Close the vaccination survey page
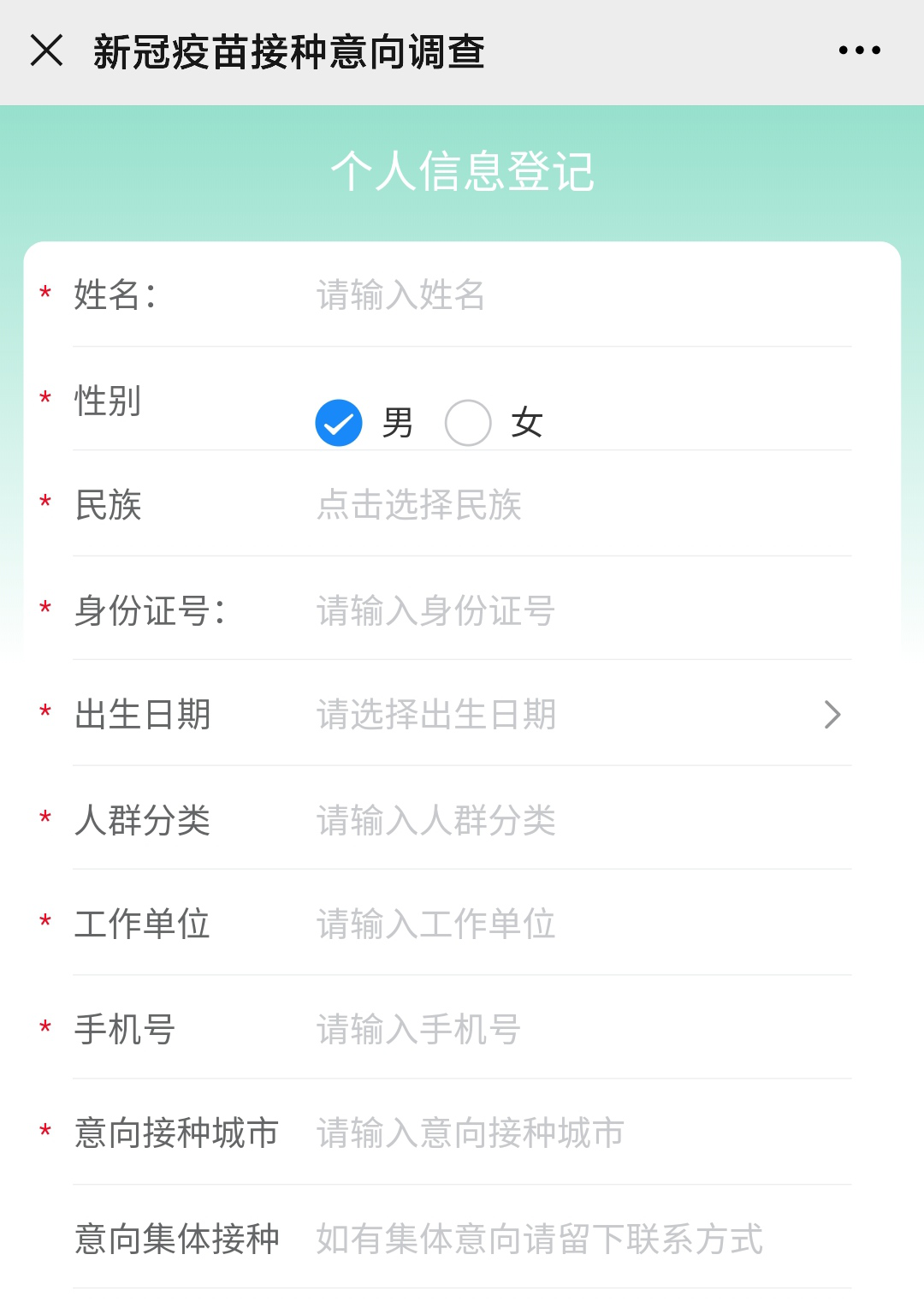924x1302 pixels. (x=46, y=51)
